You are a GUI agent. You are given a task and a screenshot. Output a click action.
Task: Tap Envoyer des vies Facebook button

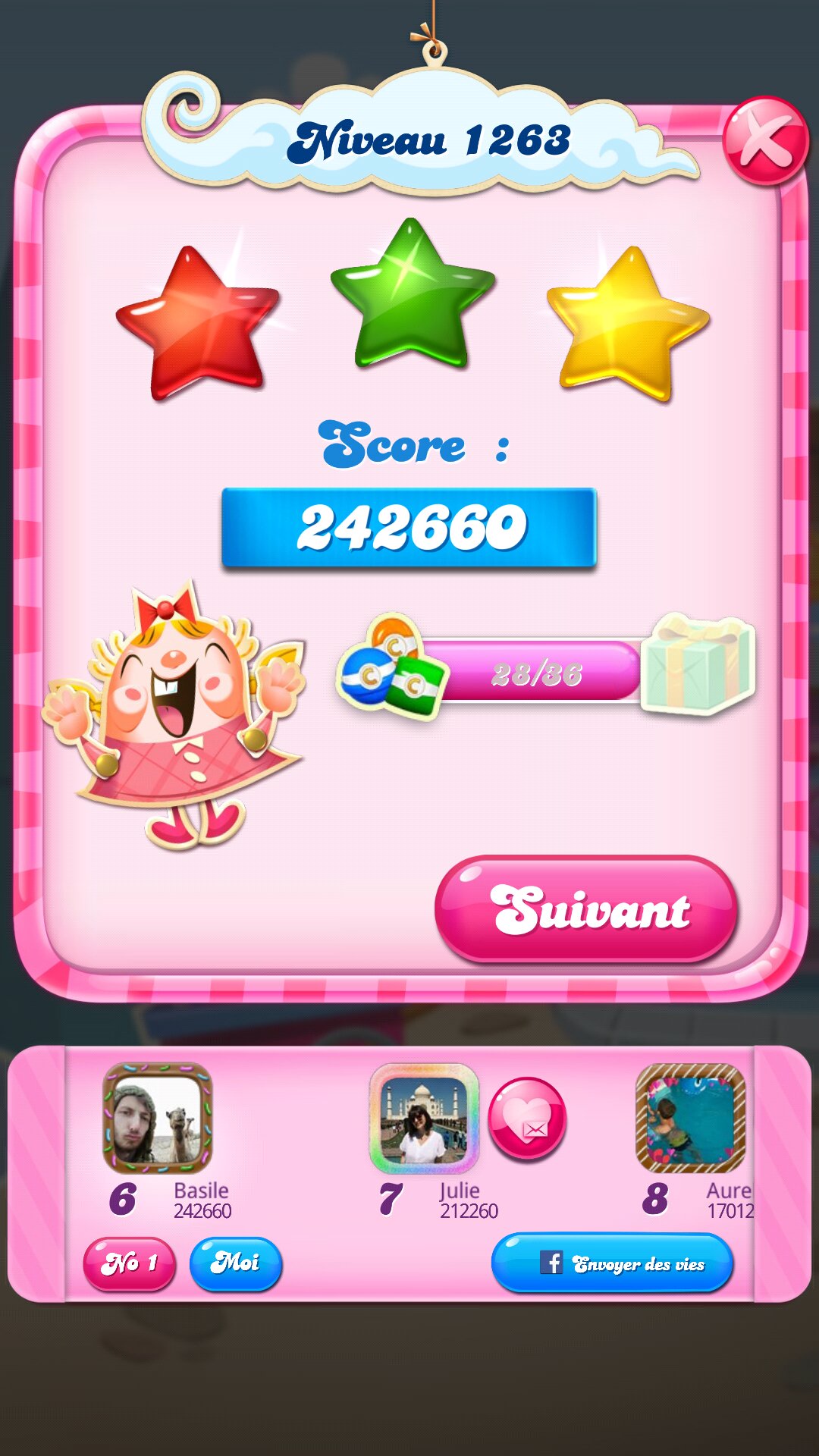tap(612, 1263)
